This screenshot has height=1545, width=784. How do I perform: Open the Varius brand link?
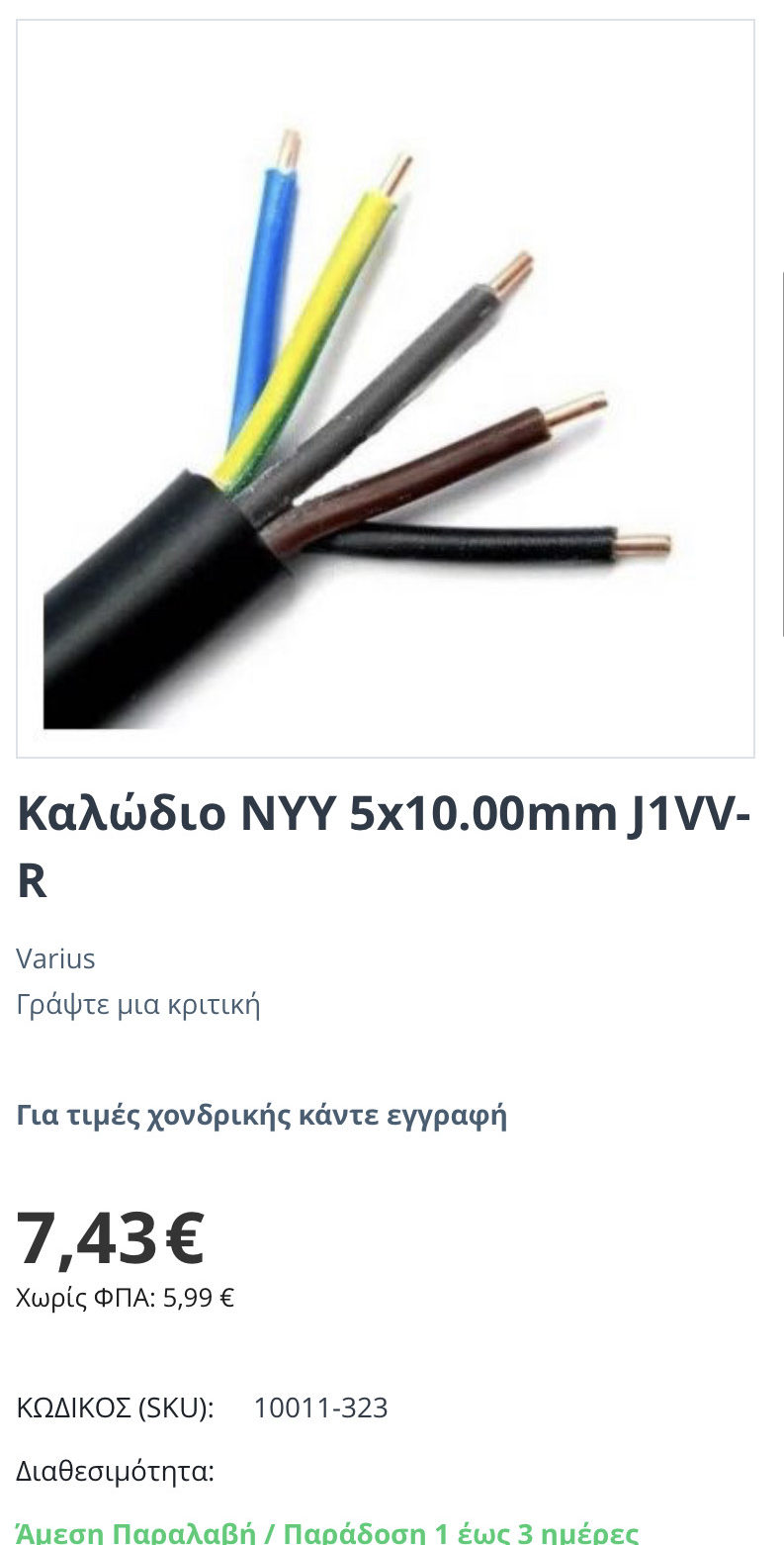55,958
